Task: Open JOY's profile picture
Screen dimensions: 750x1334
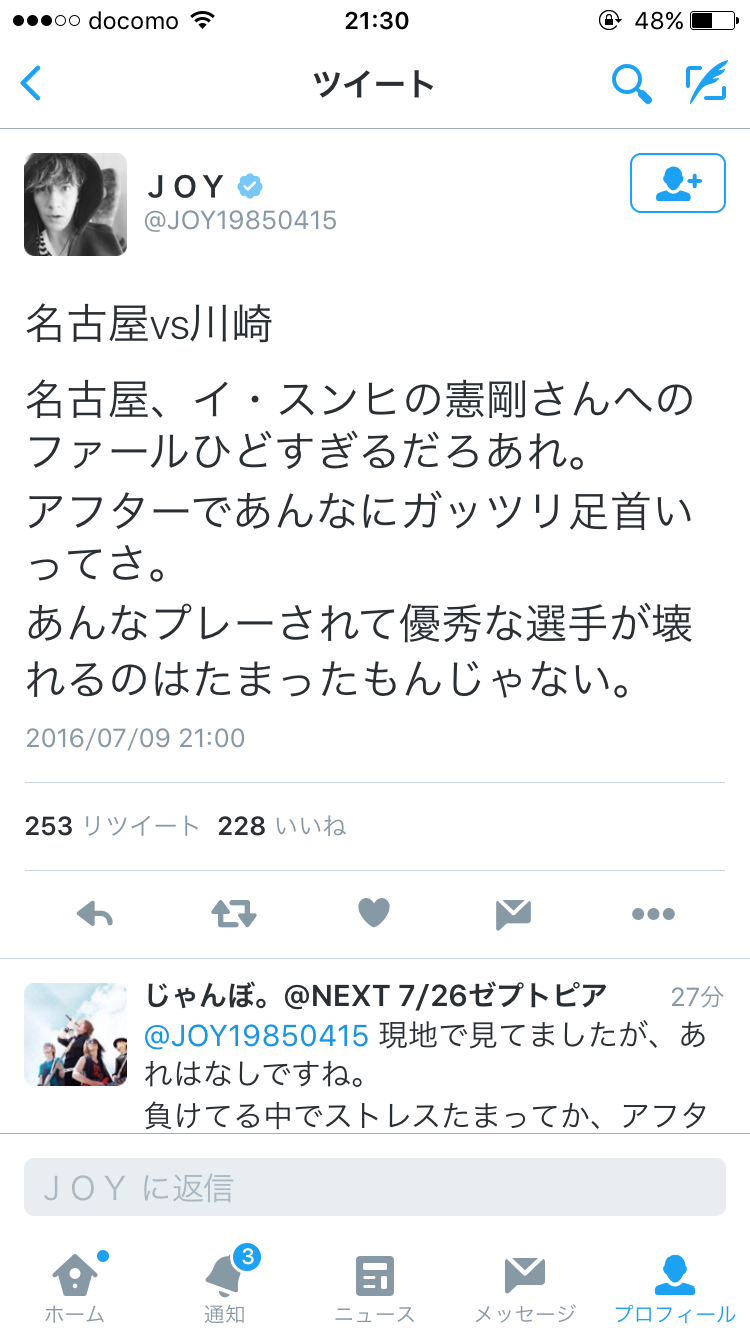Action: (75, 204)
